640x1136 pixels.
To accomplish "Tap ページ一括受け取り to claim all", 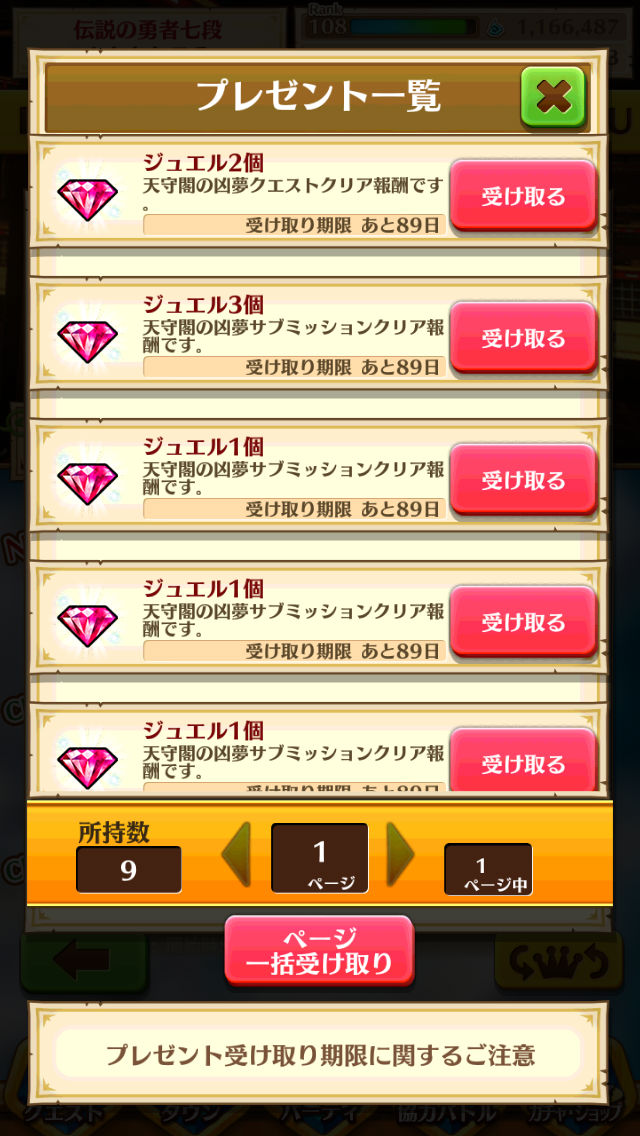I will [x=319, y=951].
